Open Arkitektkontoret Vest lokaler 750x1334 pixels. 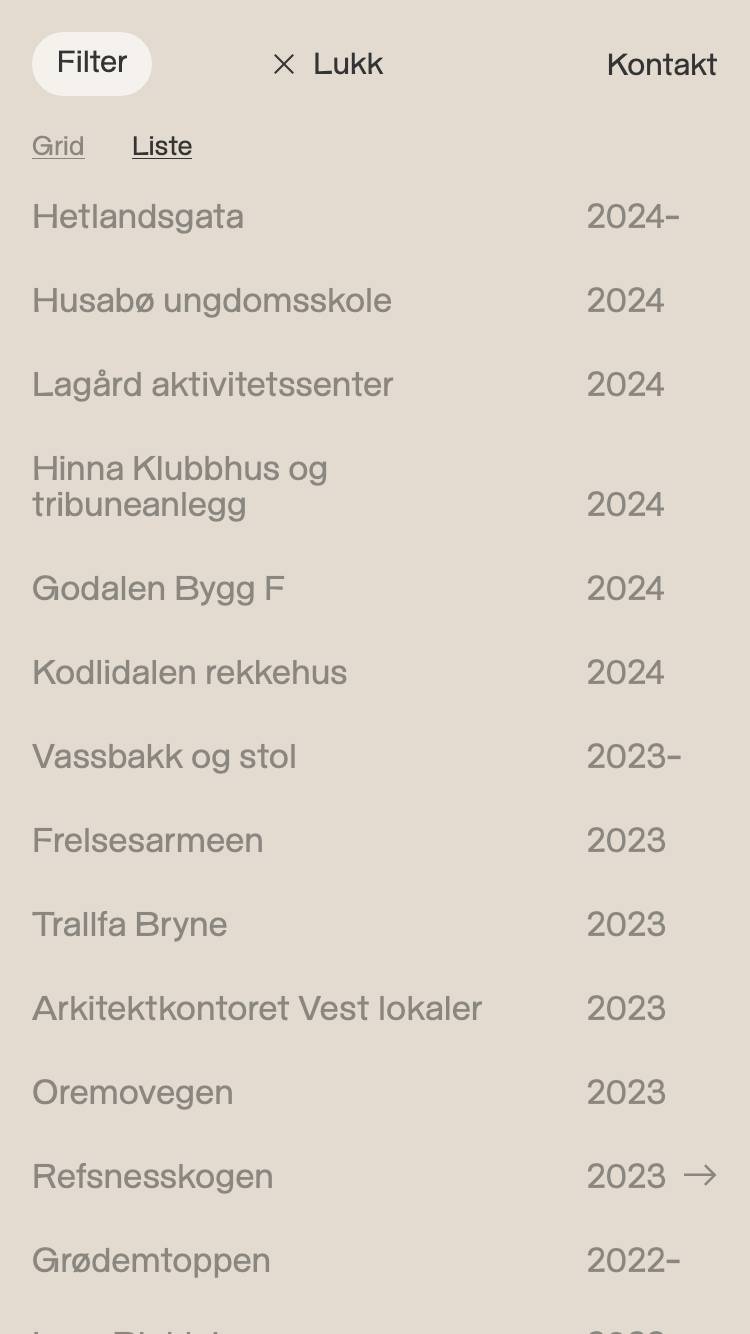375,1009
